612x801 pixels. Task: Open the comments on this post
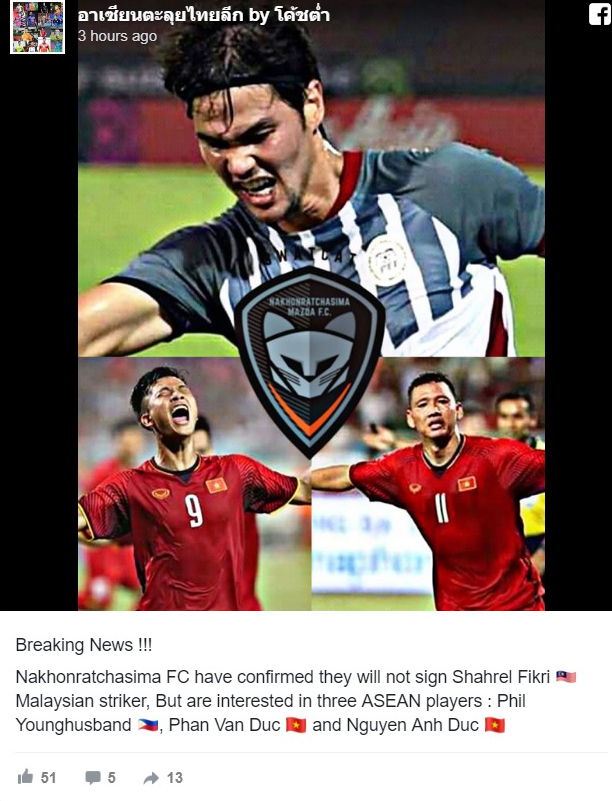click(x=93, y=777)
